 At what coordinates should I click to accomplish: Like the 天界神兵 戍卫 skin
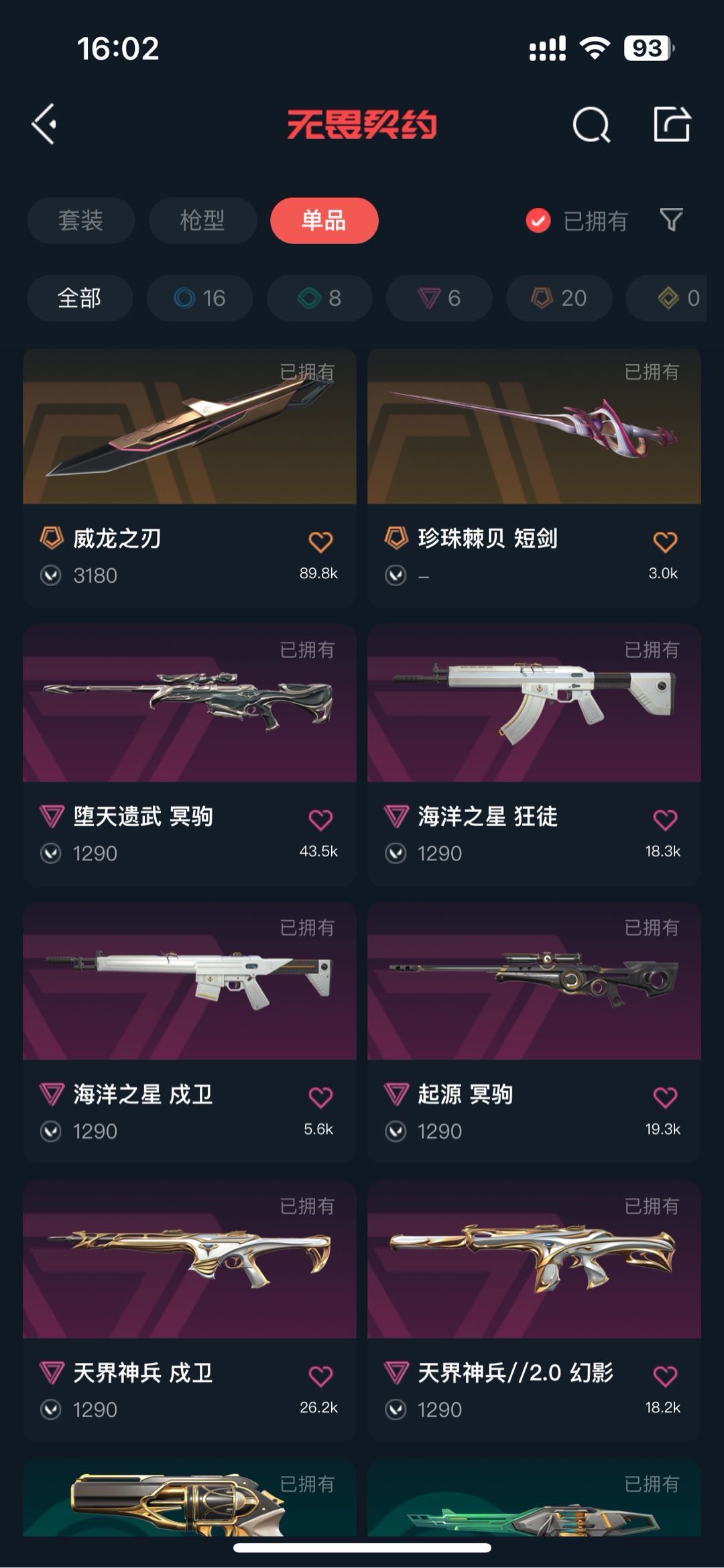320,1376
